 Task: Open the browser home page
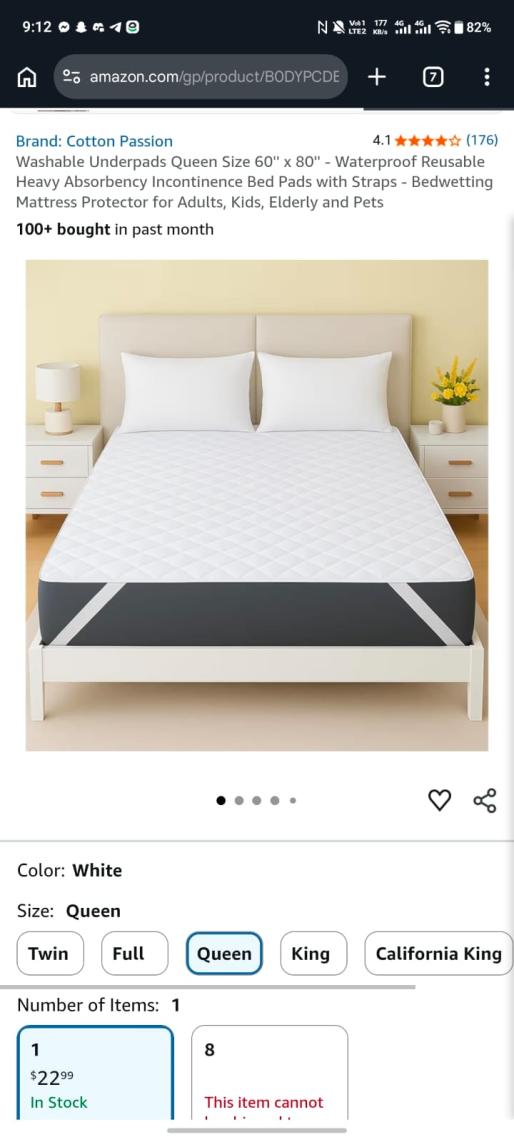point(27,76)
